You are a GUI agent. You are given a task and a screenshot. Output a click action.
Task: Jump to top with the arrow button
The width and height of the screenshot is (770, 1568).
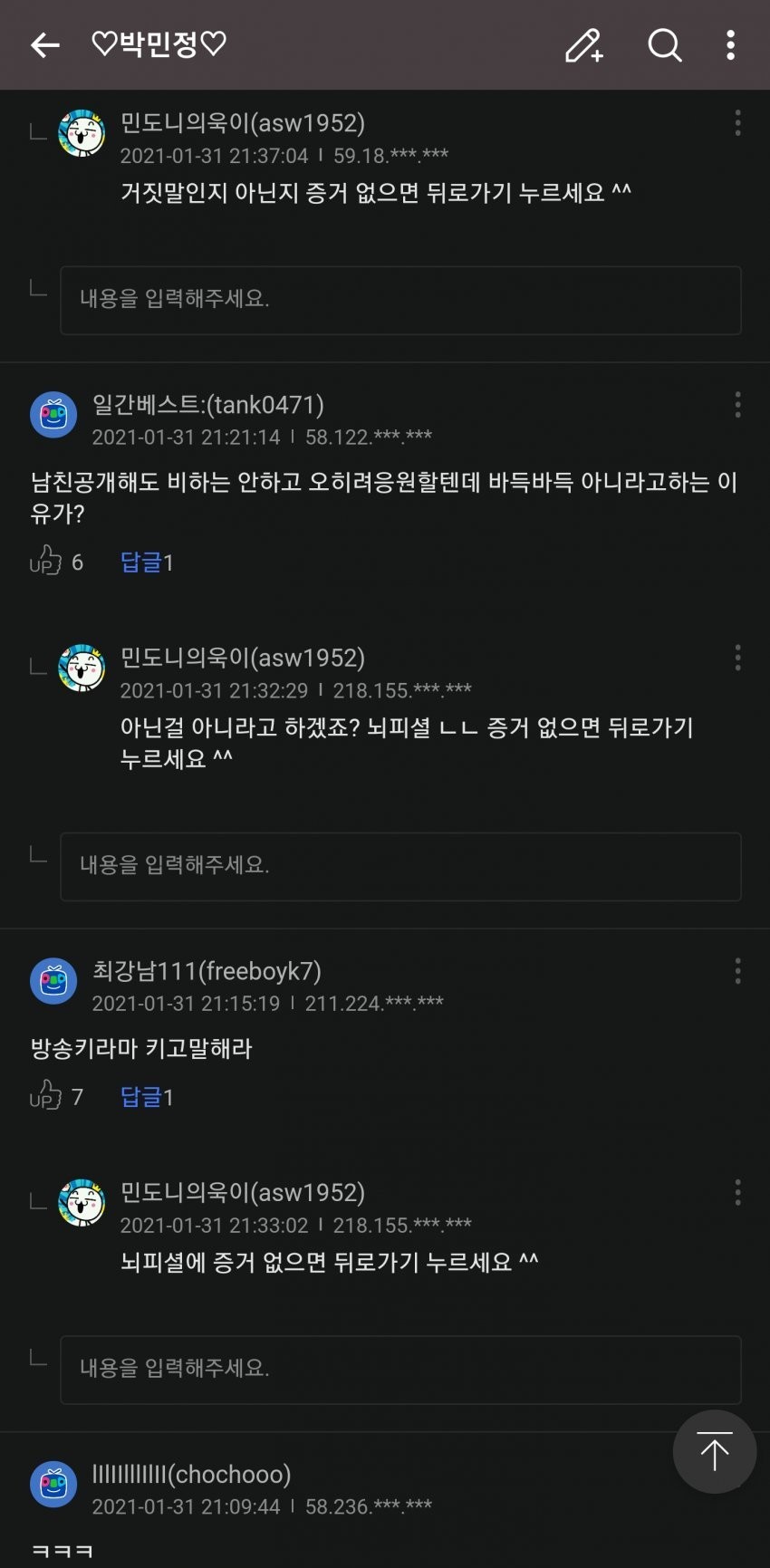tap(714, 1451)
